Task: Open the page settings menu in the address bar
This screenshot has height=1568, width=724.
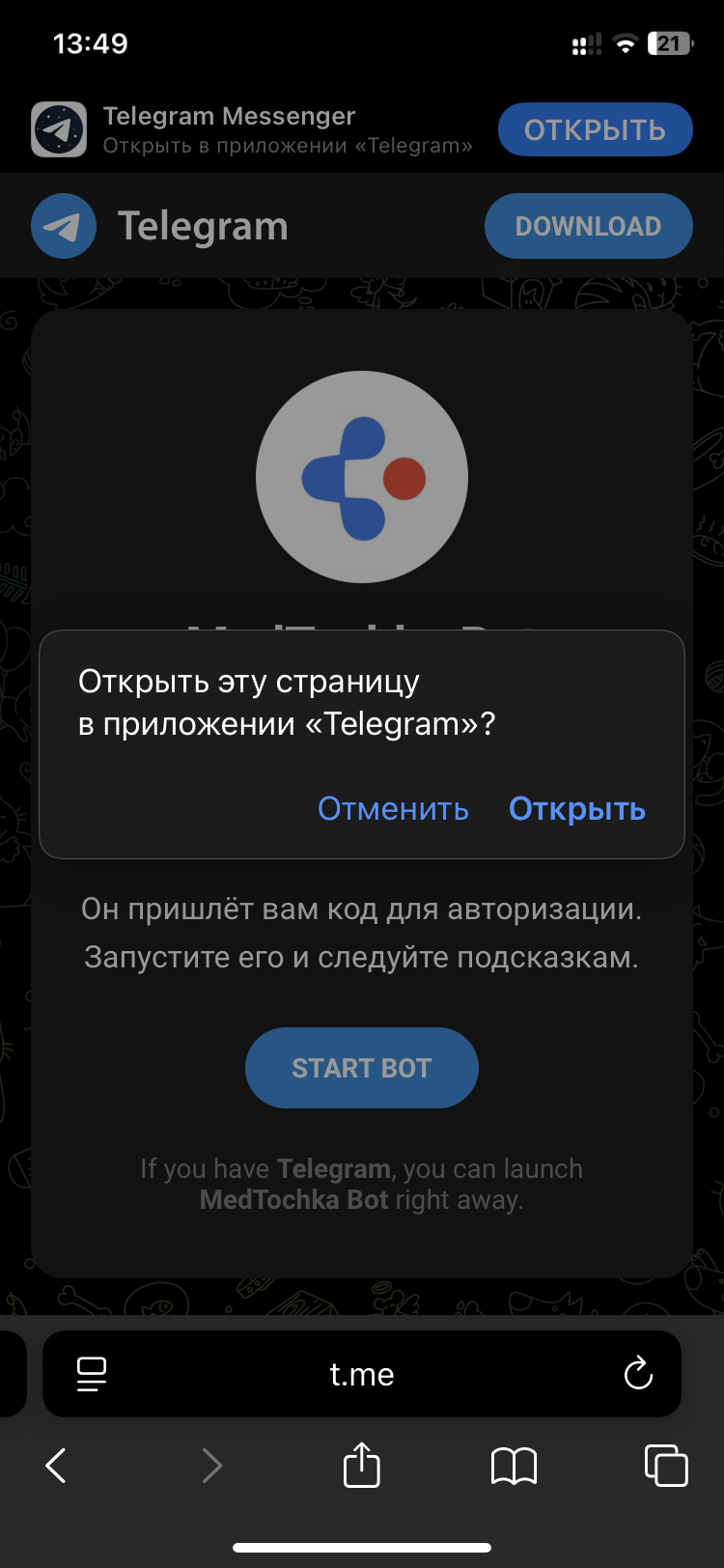Action: pyautogui.click(x=92, y=1374)
